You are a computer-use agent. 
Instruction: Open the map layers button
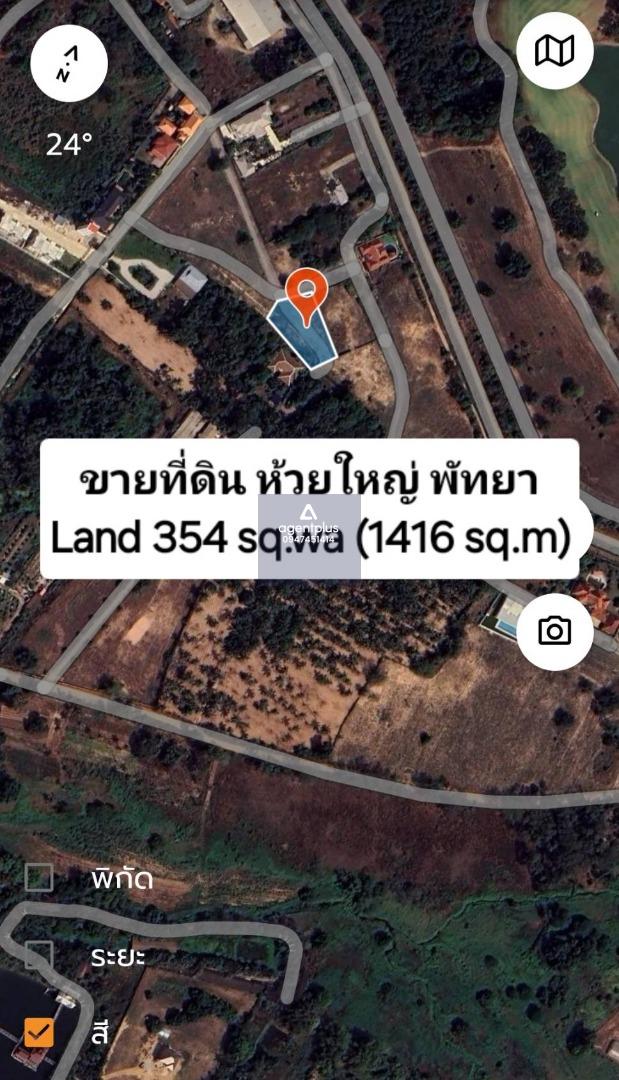[554, 50]
